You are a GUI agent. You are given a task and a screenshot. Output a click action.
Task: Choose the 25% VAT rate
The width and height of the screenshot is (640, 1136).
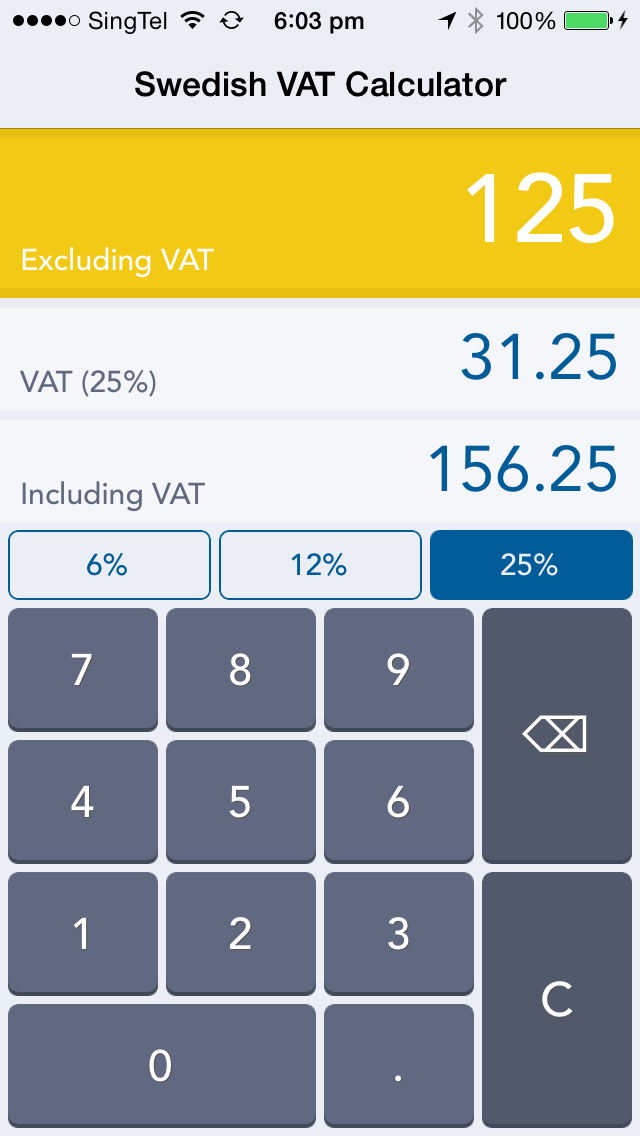point(531,565)
